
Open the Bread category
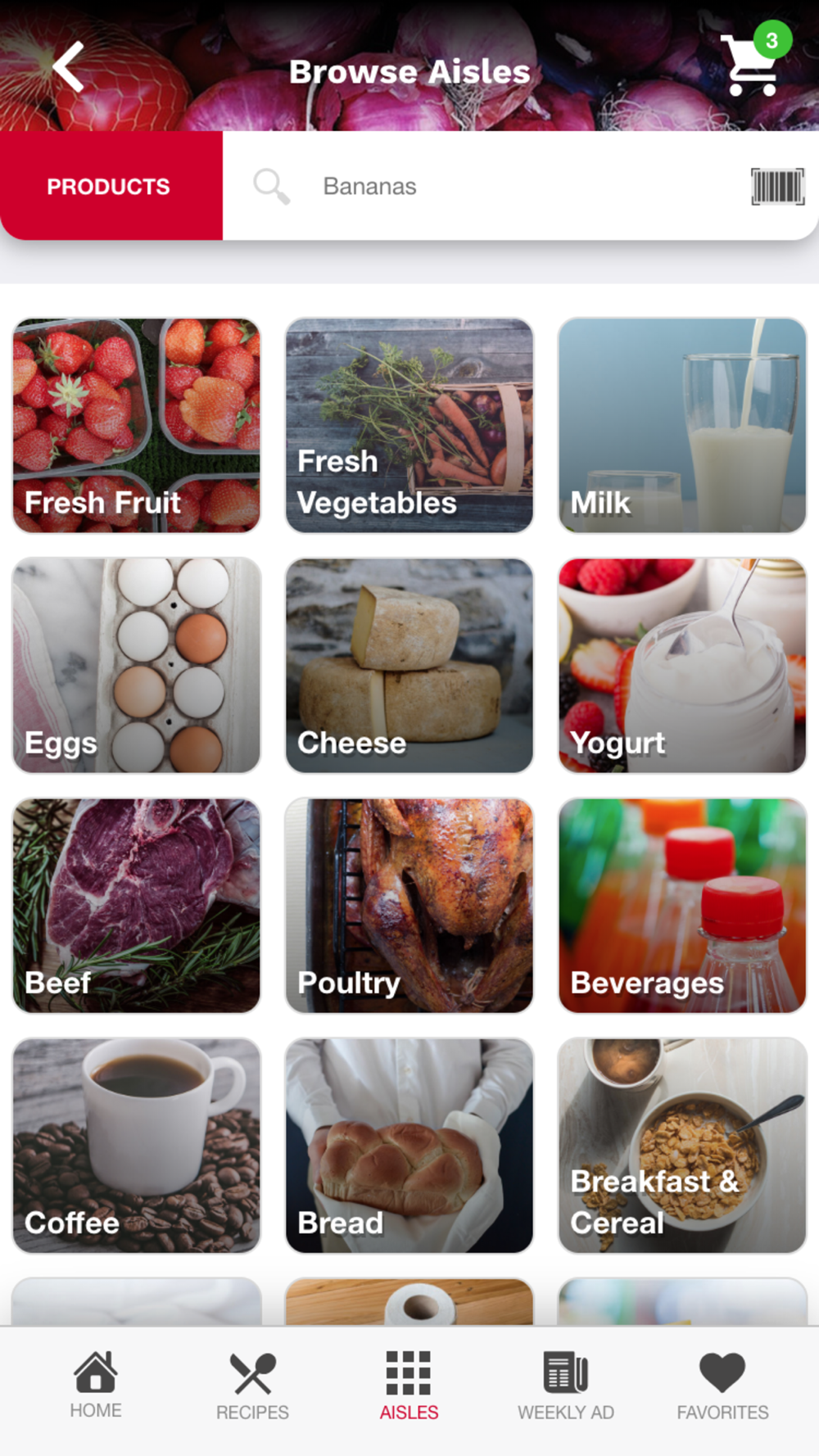point(409,1145)
